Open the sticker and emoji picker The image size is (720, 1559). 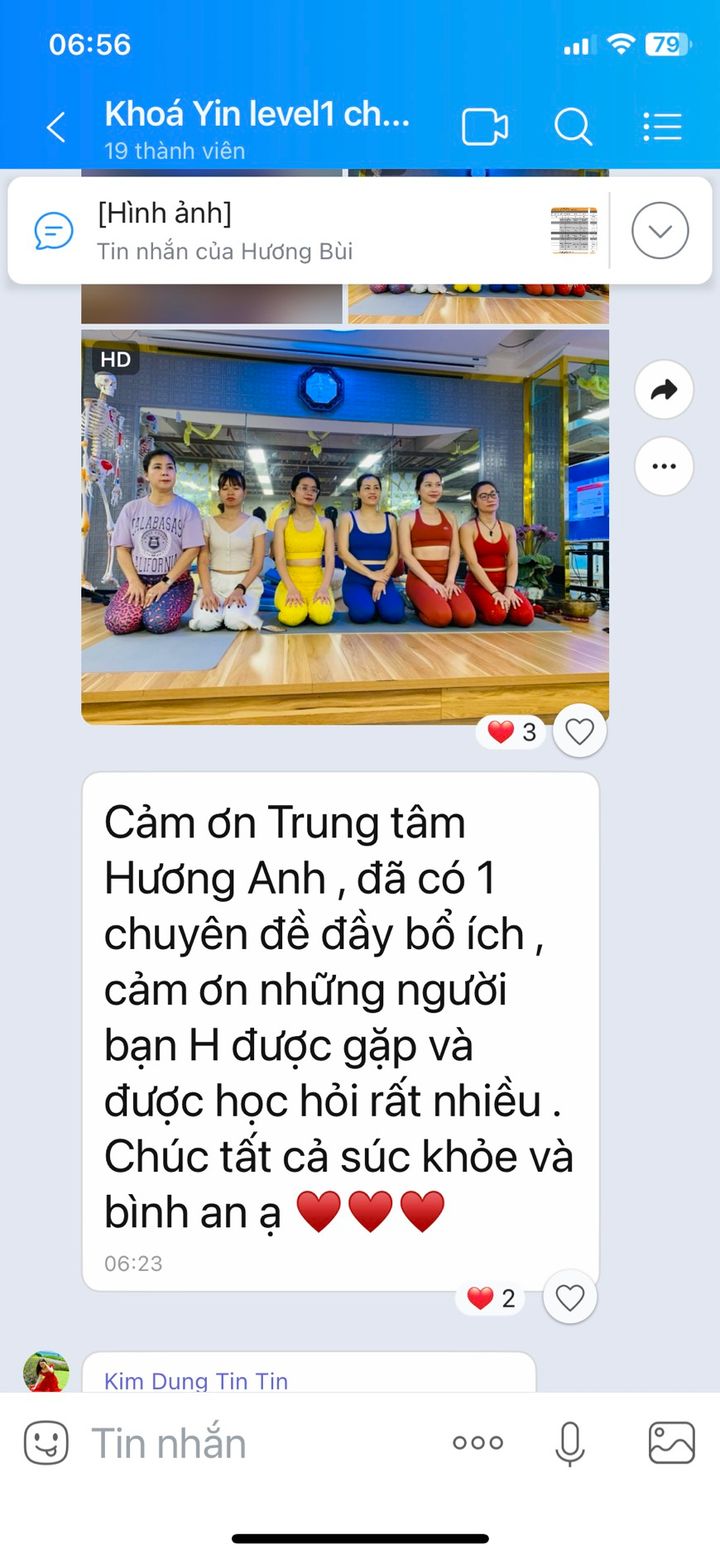46,1443
